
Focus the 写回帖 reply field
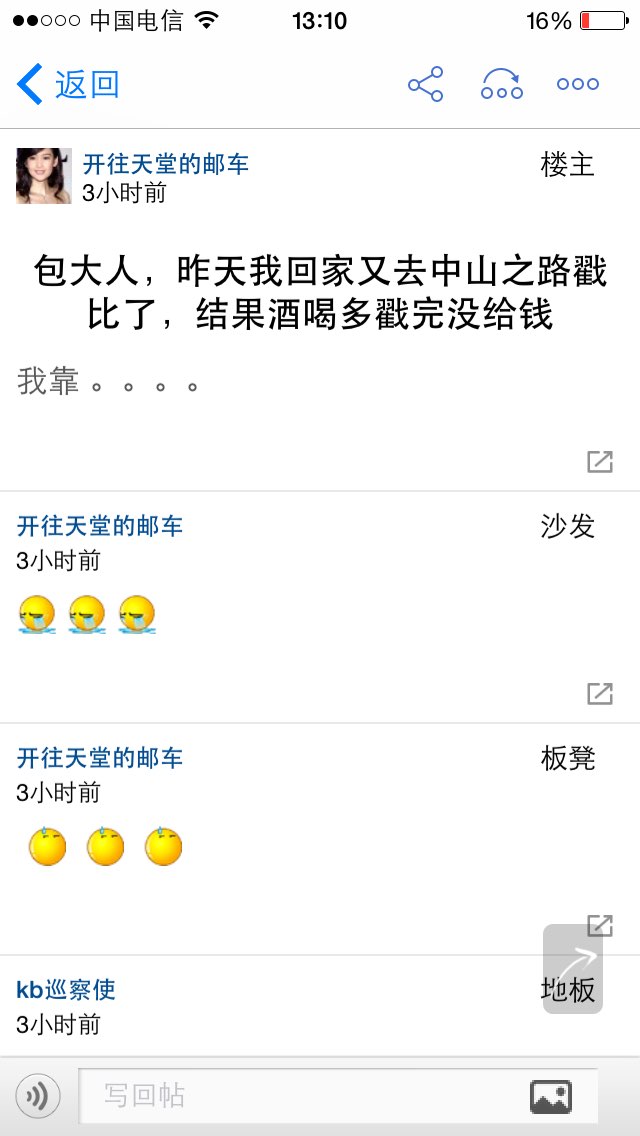[300, 1096]
